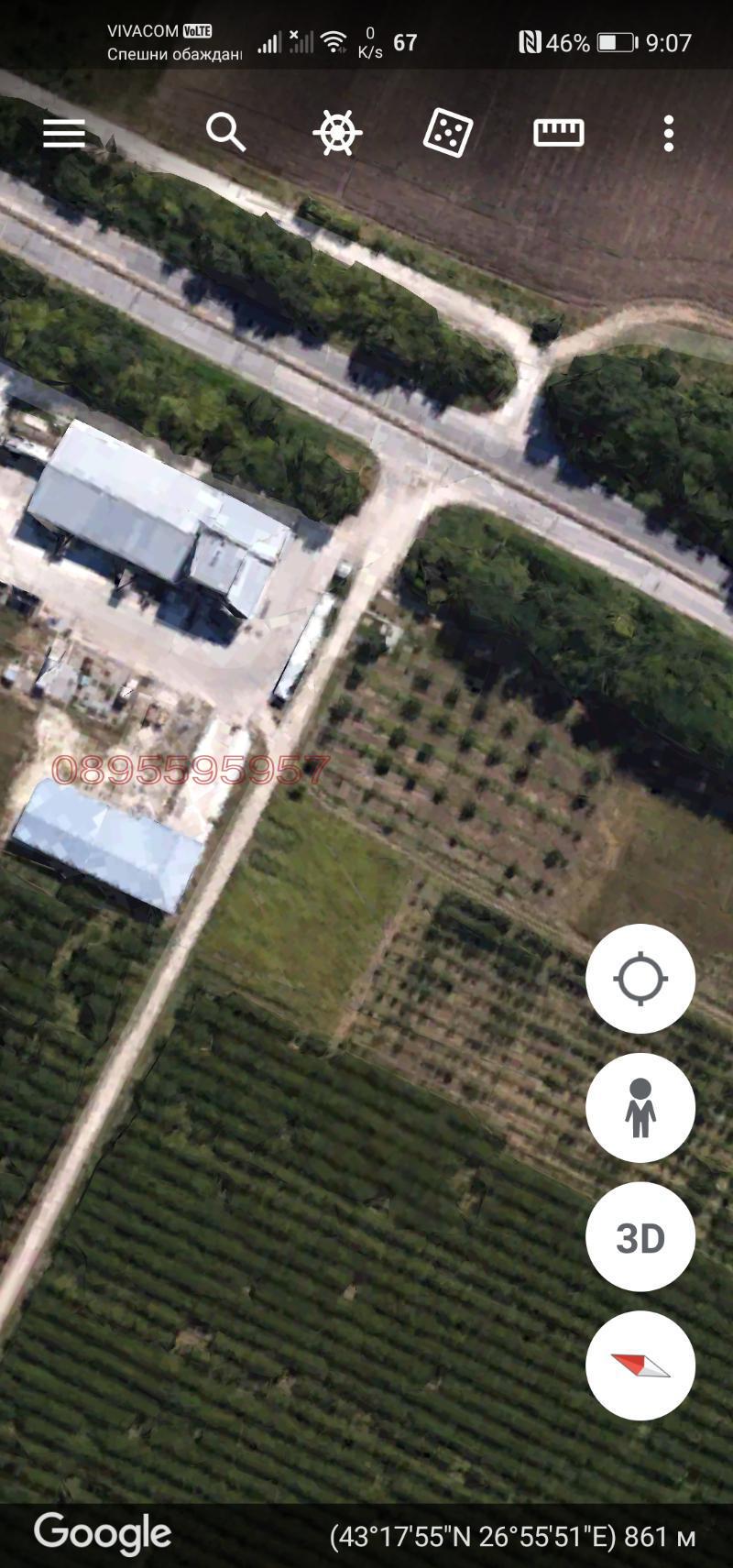Tap the dice for I'm Feeling Lucky
The height and width of the screenshot is (1568, 733).
446,133
